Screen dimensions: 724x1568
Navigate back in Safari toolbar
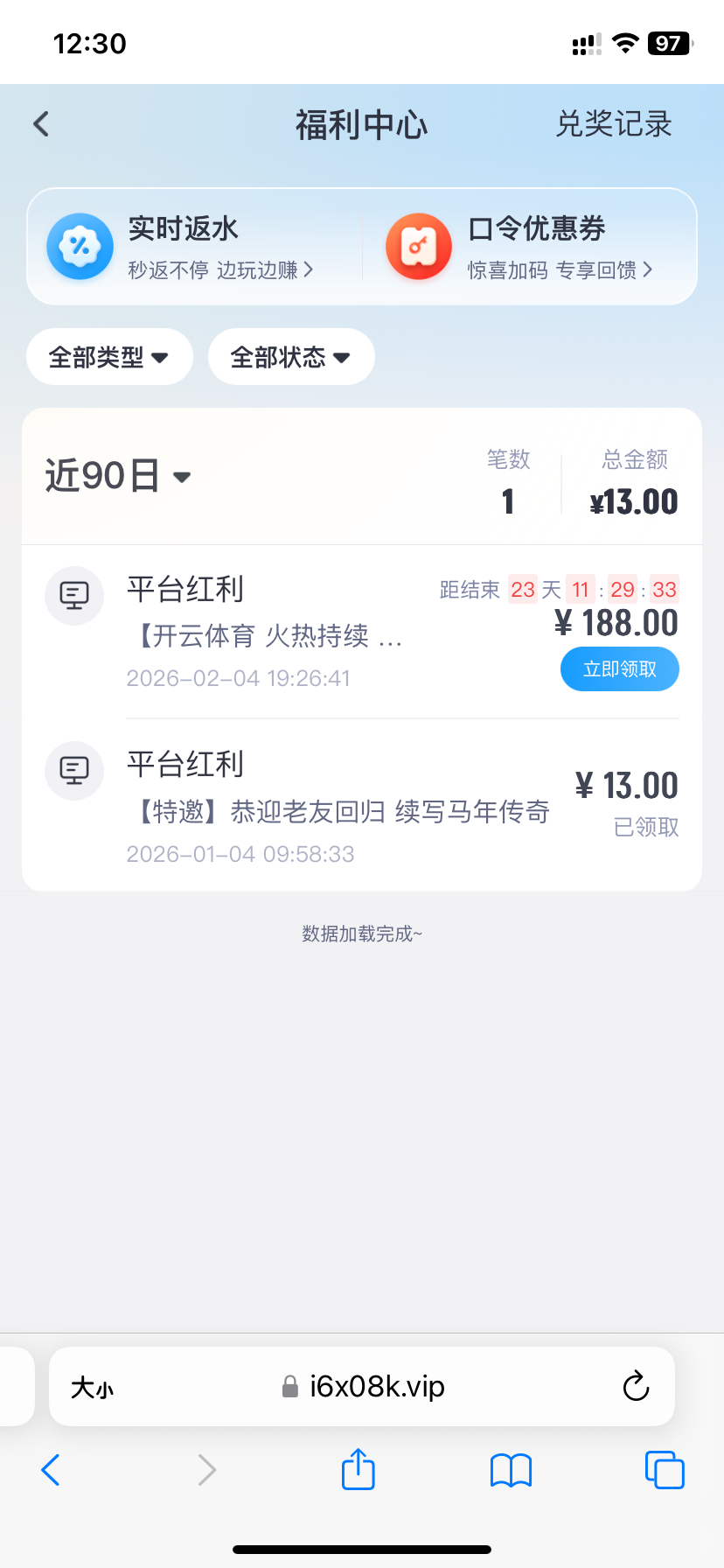[51, 1470]
